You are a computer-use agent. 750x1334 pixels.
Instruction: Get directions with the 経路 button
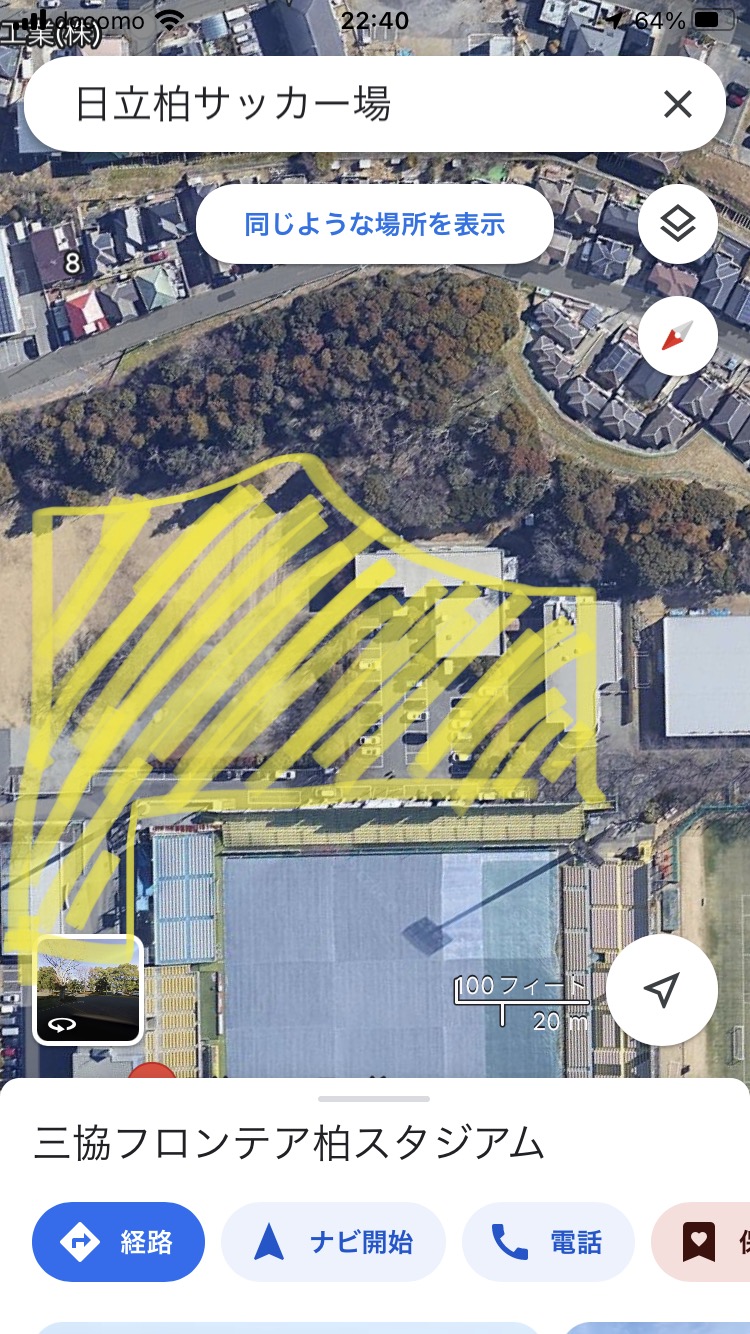118,1242
